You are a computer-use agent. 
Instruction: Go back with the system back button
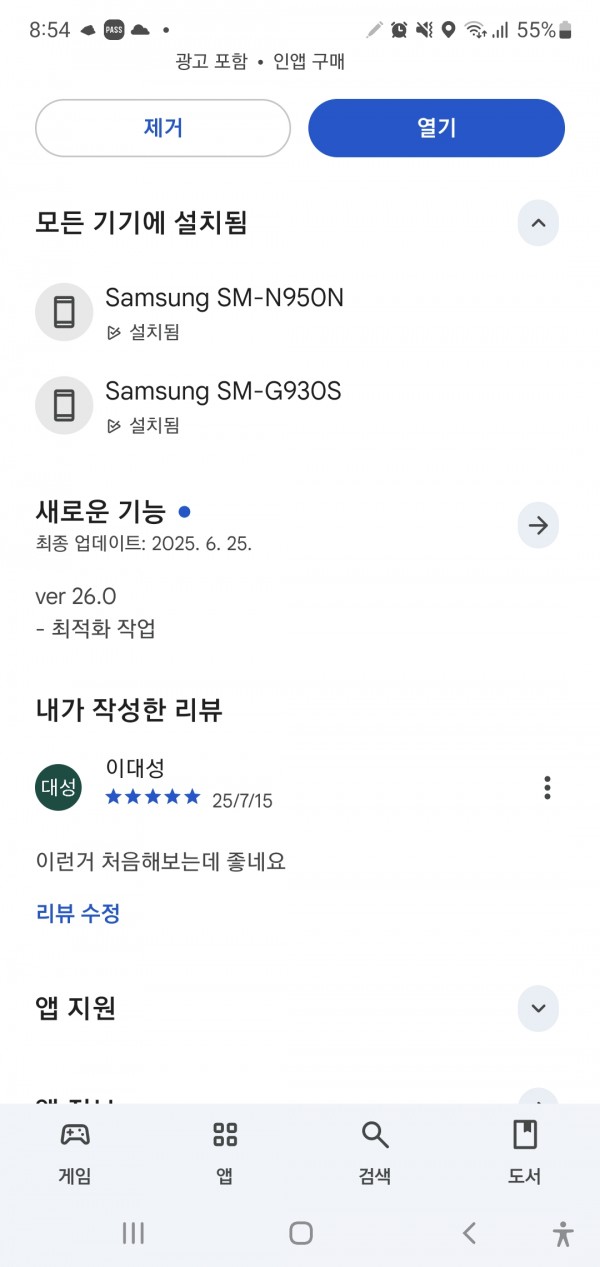coord(469,1233)
